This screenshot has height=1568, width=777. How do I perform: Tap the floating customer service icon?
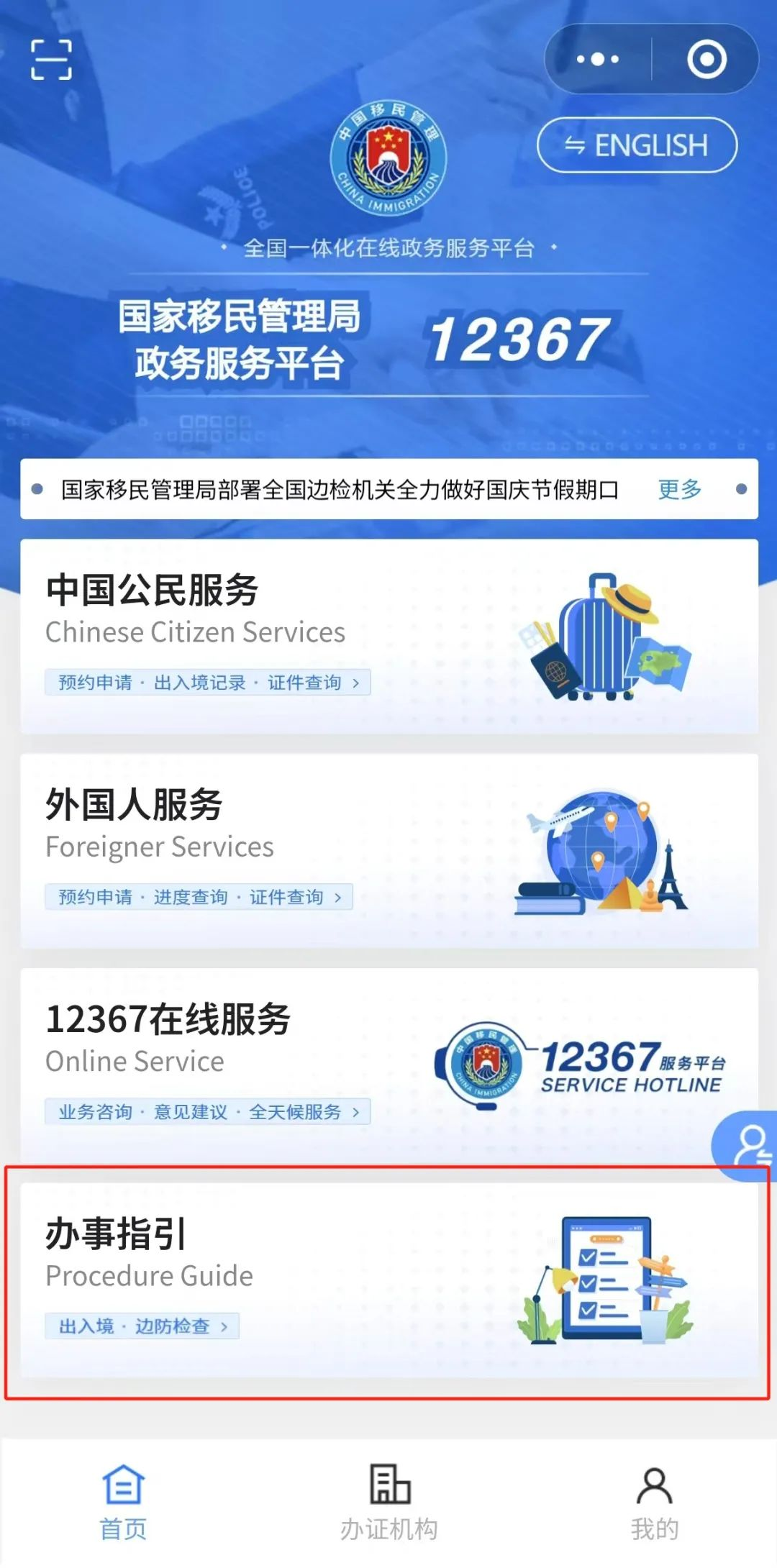click(748, 1146)
